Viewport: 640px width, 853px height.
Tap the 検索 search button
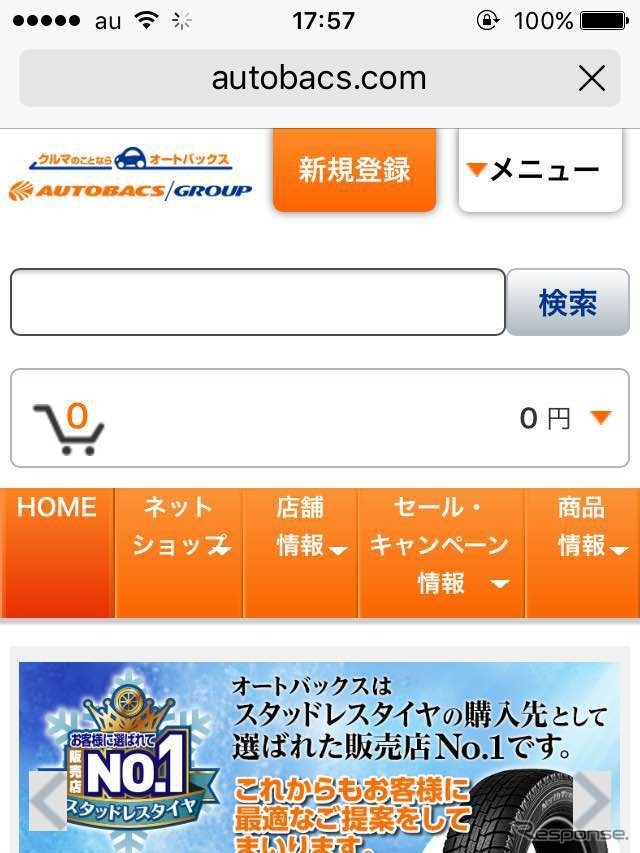(568, 302)
